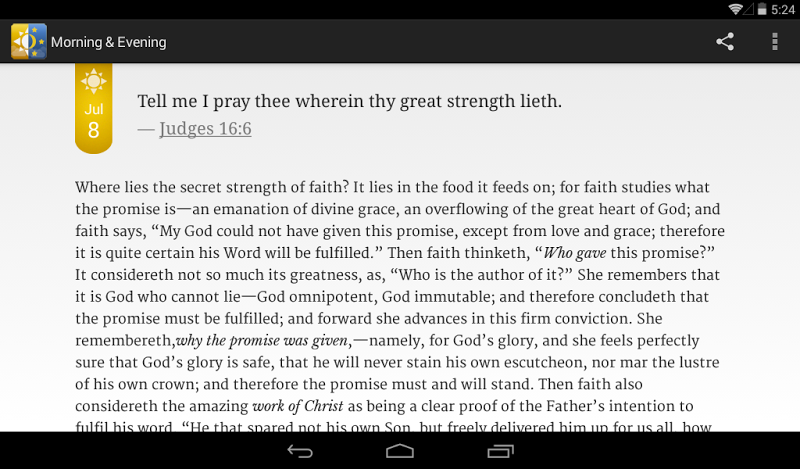Share this devotional reading
The image size is (800, 469).
pyautogui.click(x=725, y=42)
